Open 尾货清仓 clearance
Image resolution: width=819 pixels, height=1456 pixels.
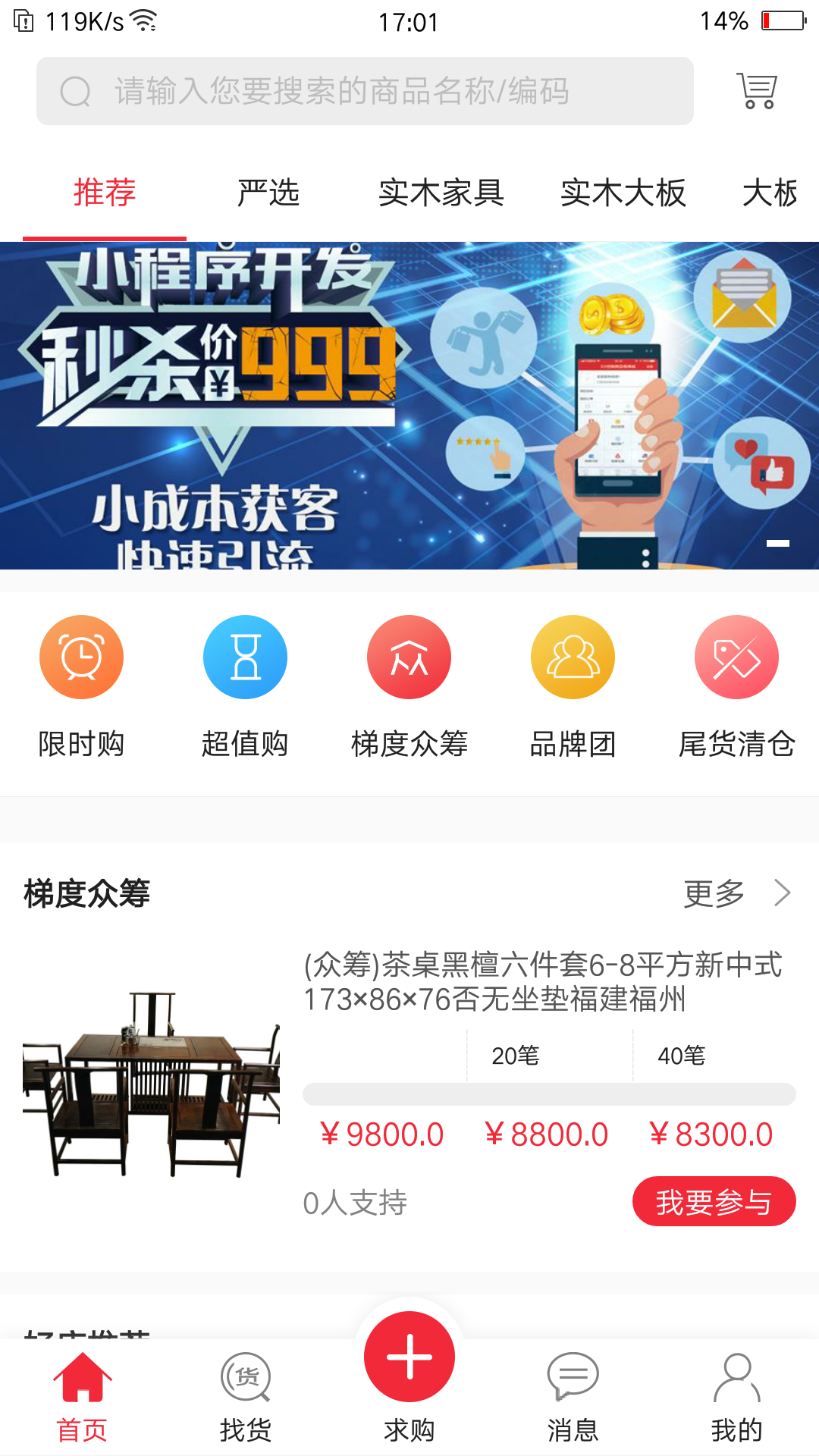pos(736,657)
